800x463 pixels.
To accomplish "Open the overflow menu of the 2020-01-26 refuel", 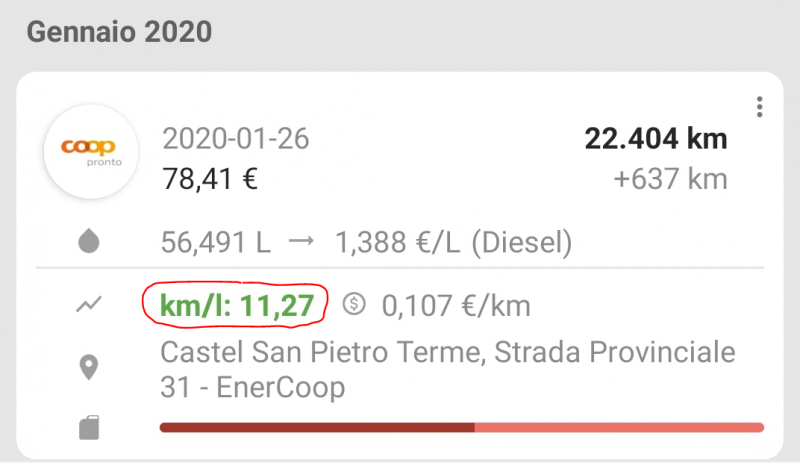I will click(760, 107).
